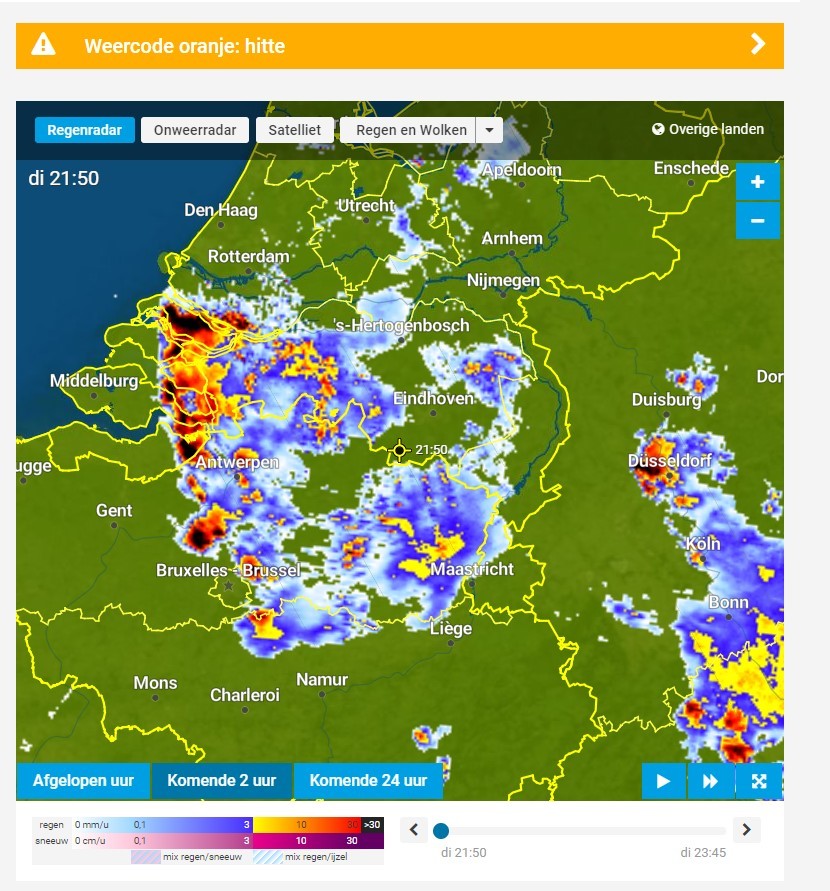
Task: Select the Regen en Wolken view
Action: (x=411, y=130)
